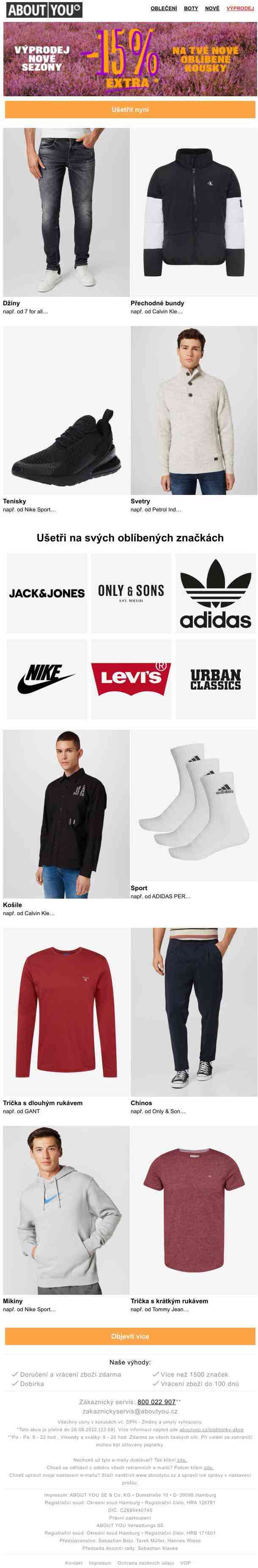Open the Přechodné bundy jacket tile

coord(194,212)
